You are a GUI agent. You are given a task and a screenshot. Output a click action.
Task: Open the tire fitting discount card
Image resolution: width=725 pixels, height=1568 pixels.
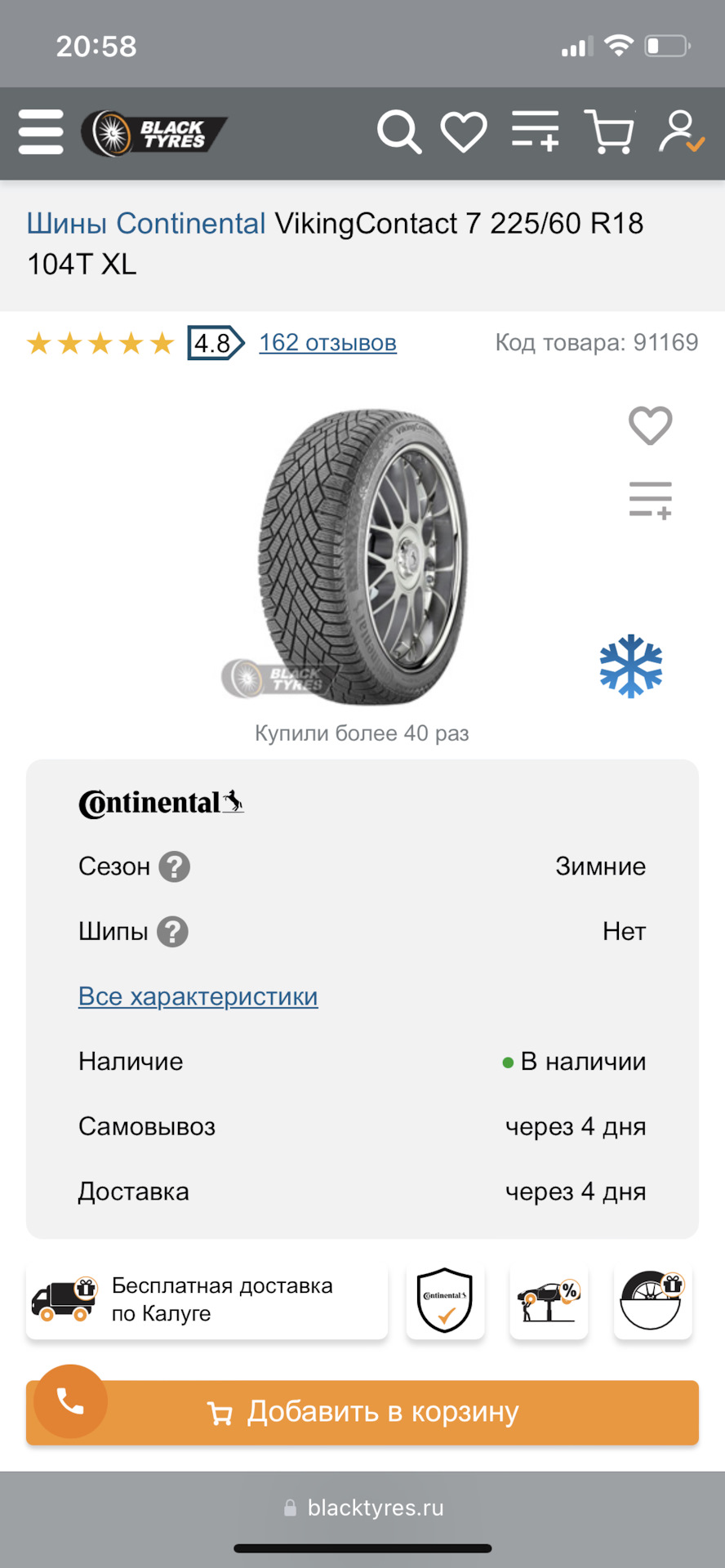[548, 1300]
